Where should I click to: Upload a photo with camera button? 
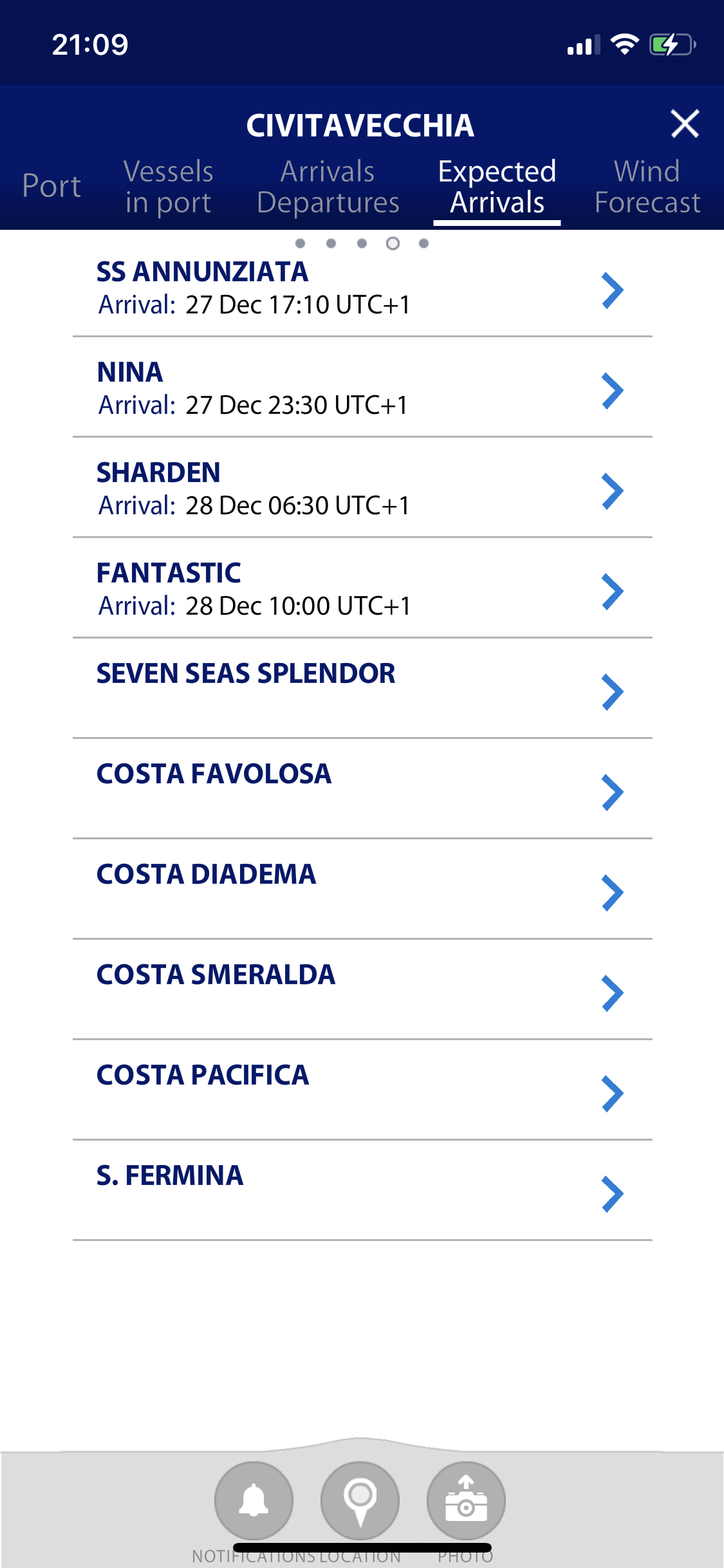pyautogui.click(x=466, y=1500)
